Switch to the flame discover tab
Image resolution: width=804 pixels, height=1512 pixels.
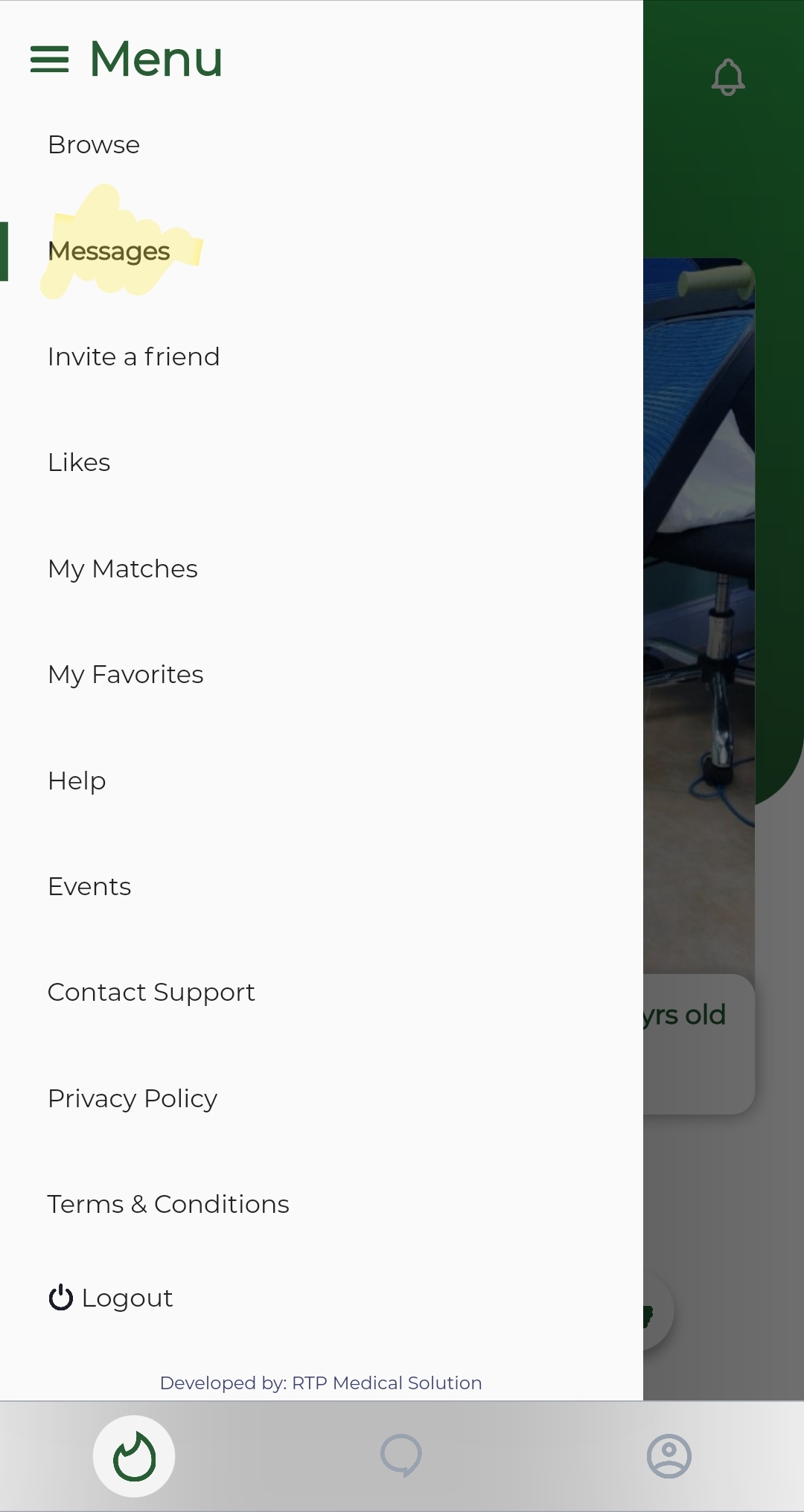[x=134, y=1456]
